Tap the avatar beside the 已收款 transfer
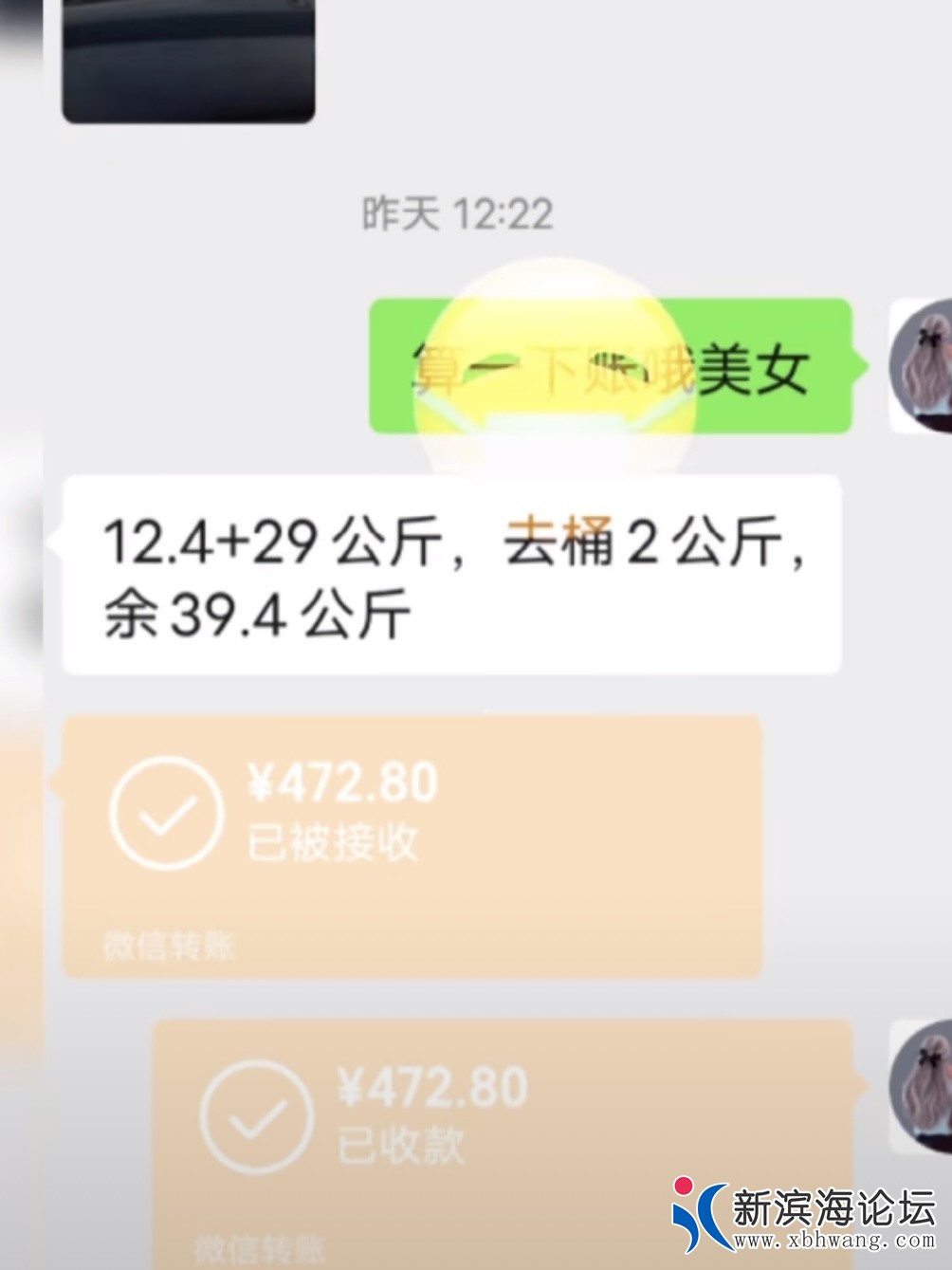 pos(922,1087)
